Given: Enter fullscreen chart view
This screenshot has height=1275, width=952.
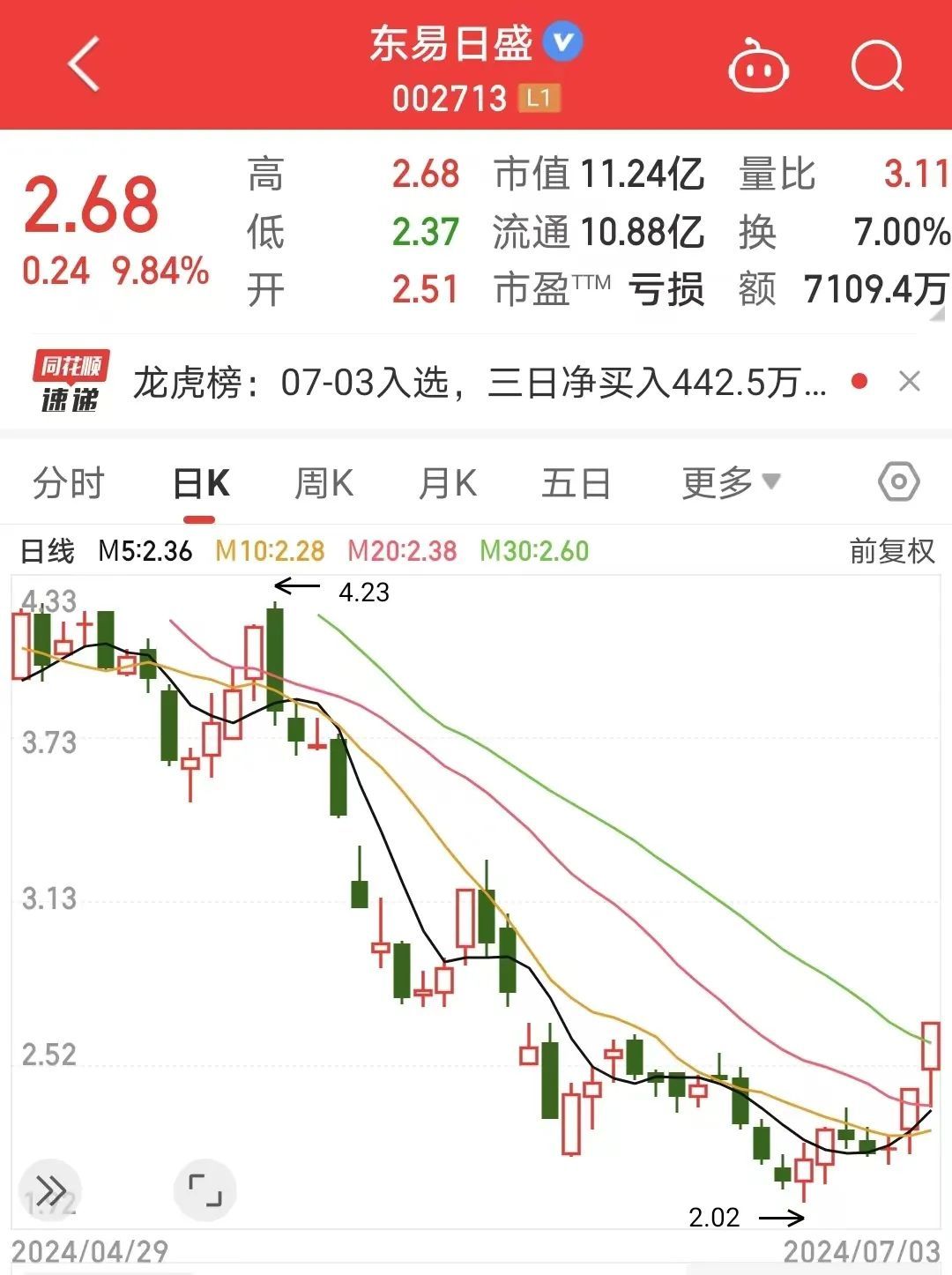Looking at the screenshot, I should tap(205, 1190).
